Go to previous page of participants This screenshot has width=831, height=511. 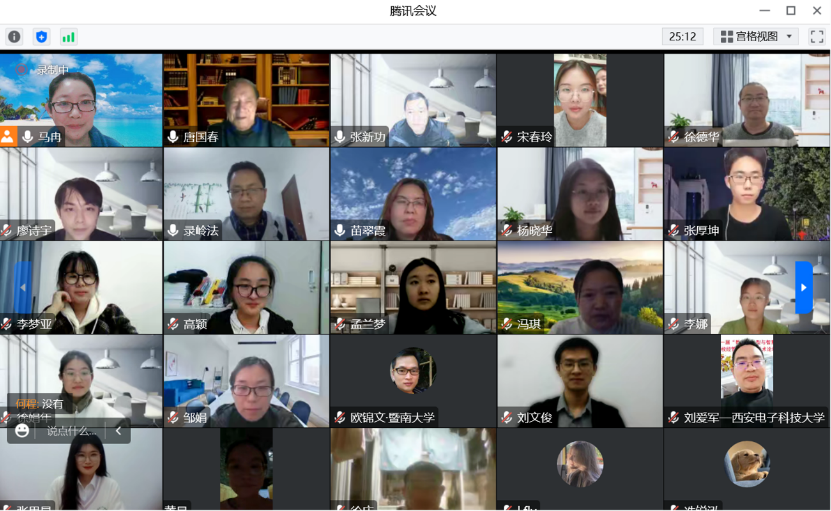coord(24,287)
